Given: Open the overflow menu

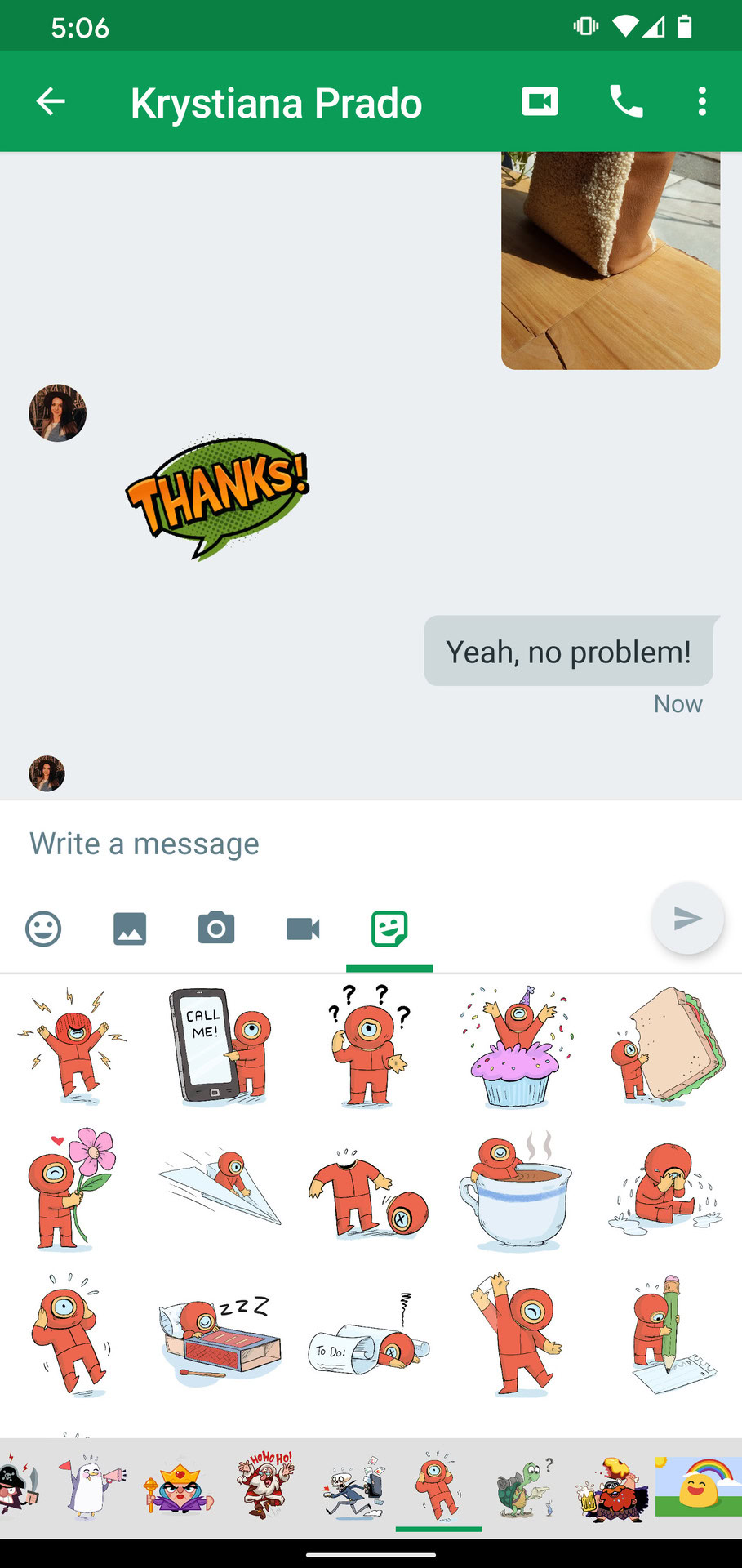Looking at the screenshot, I should 702,101.
